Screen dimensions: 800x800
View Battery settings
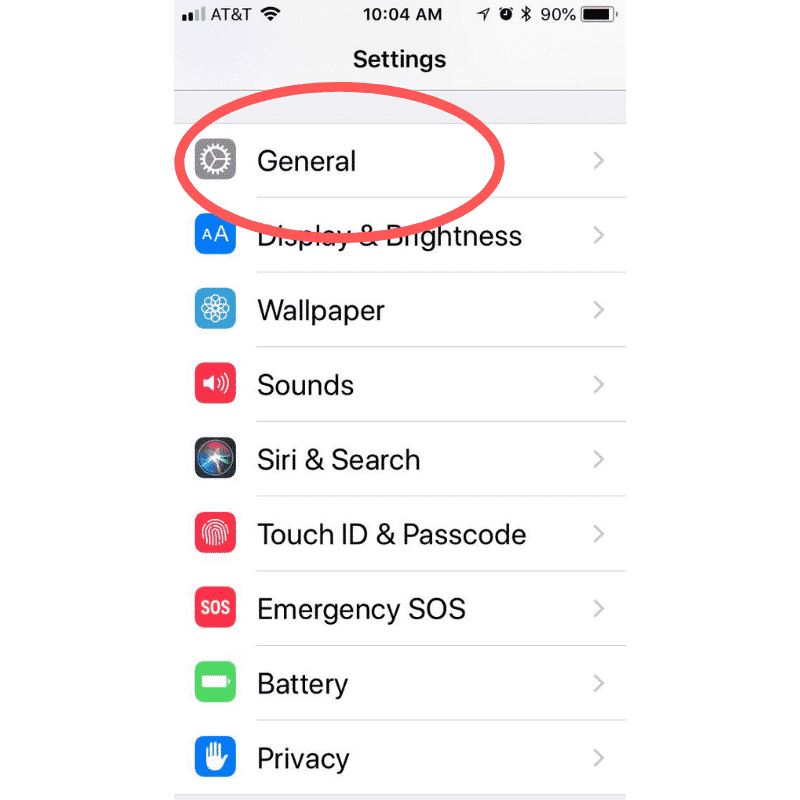399,683
